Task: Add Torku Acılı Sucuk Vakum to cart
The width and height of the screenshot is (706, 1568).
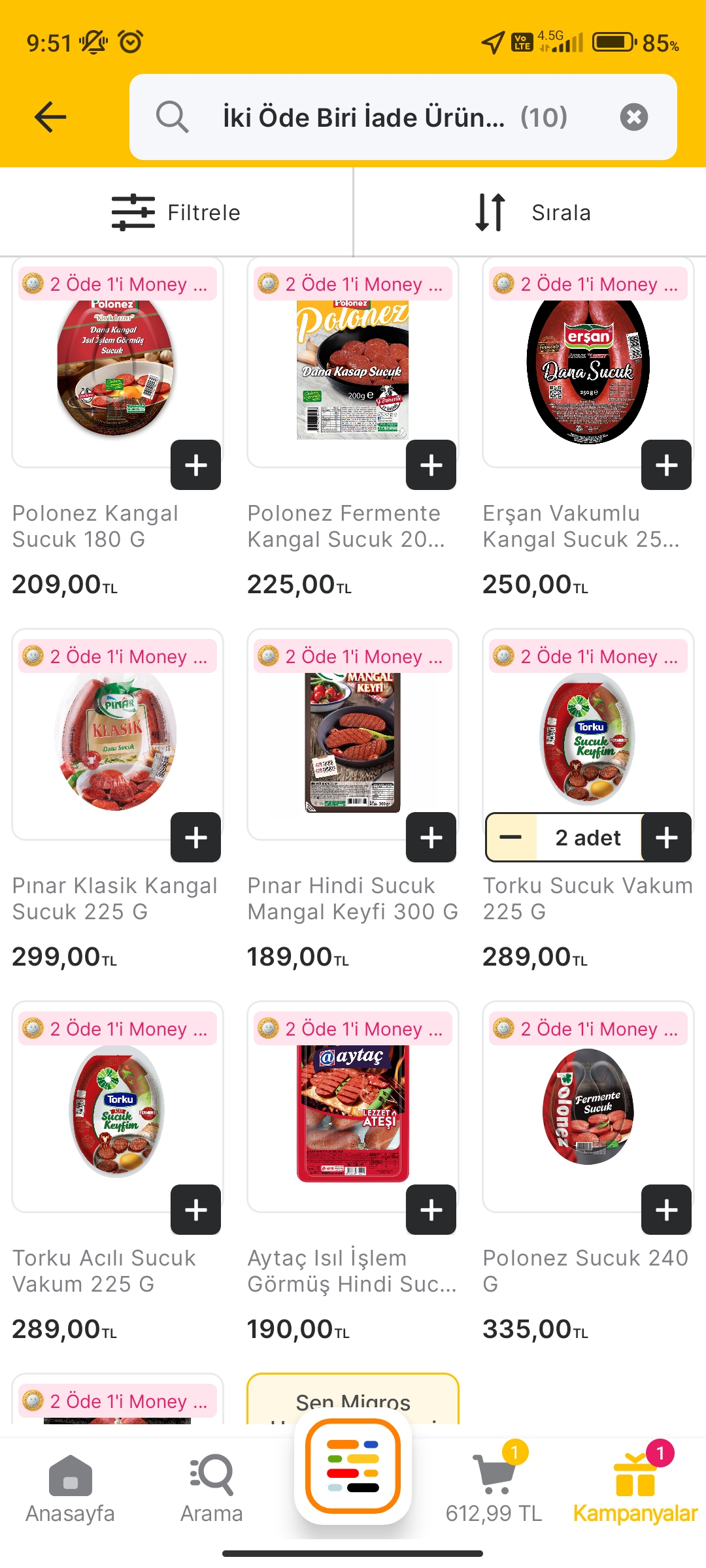Action: tap(195, 1210)
